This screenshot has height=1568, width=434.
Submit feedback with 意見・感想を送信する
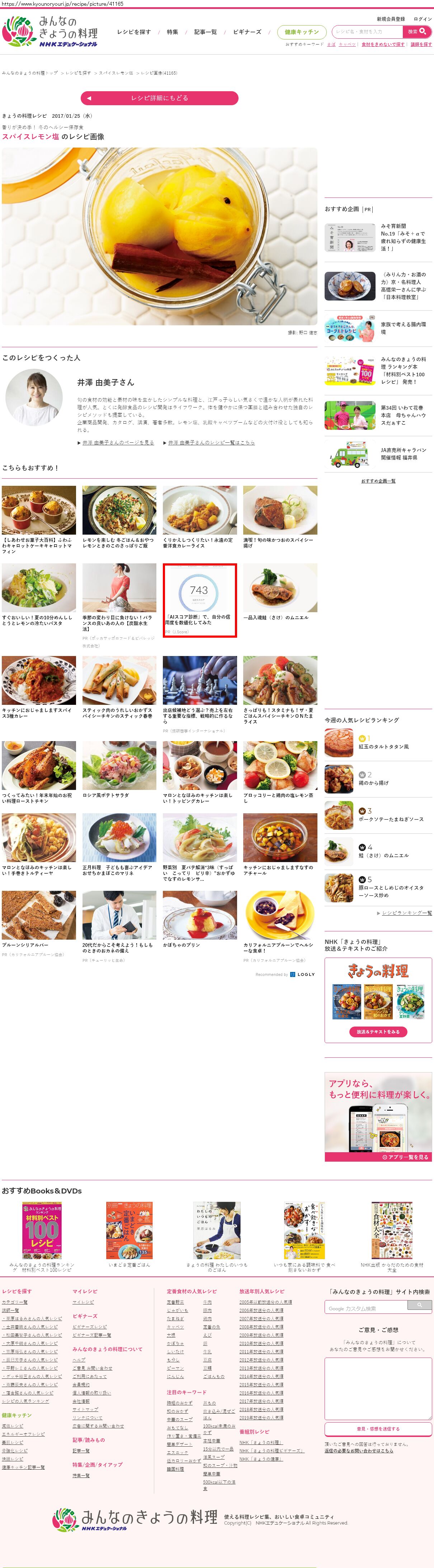coord(377,1429)
